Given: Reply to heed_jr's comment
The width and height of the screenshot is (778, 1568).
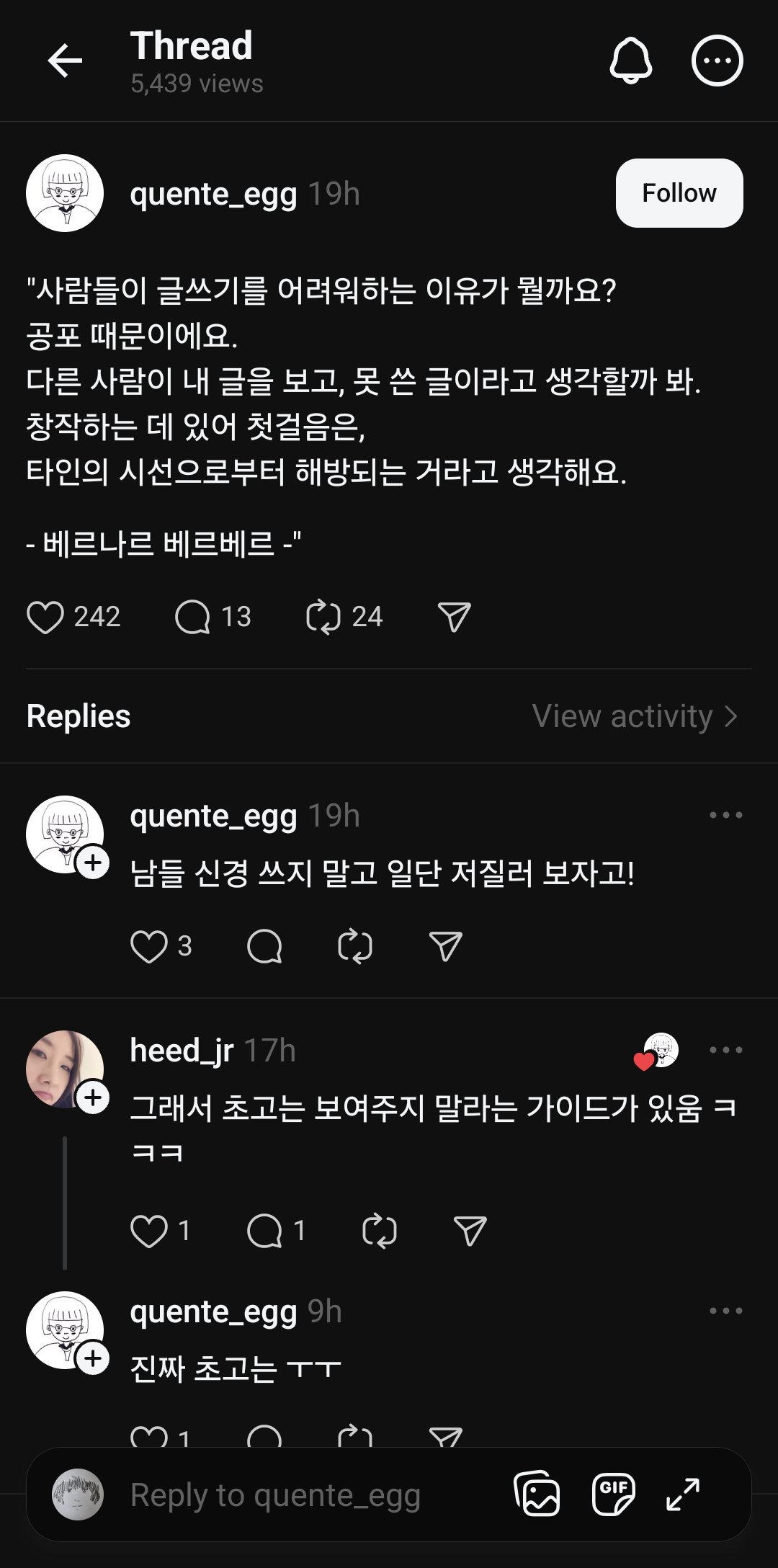Looking at the screenshot, I should 264,1231.
